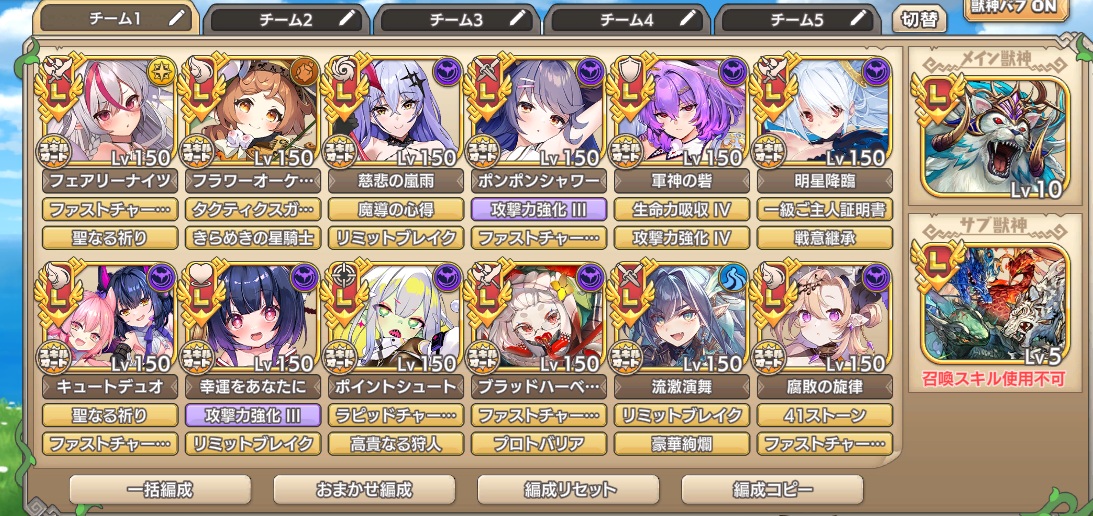The image size is (1093, 516).
Task: Select the チーム4 tab
Action: 624,19
